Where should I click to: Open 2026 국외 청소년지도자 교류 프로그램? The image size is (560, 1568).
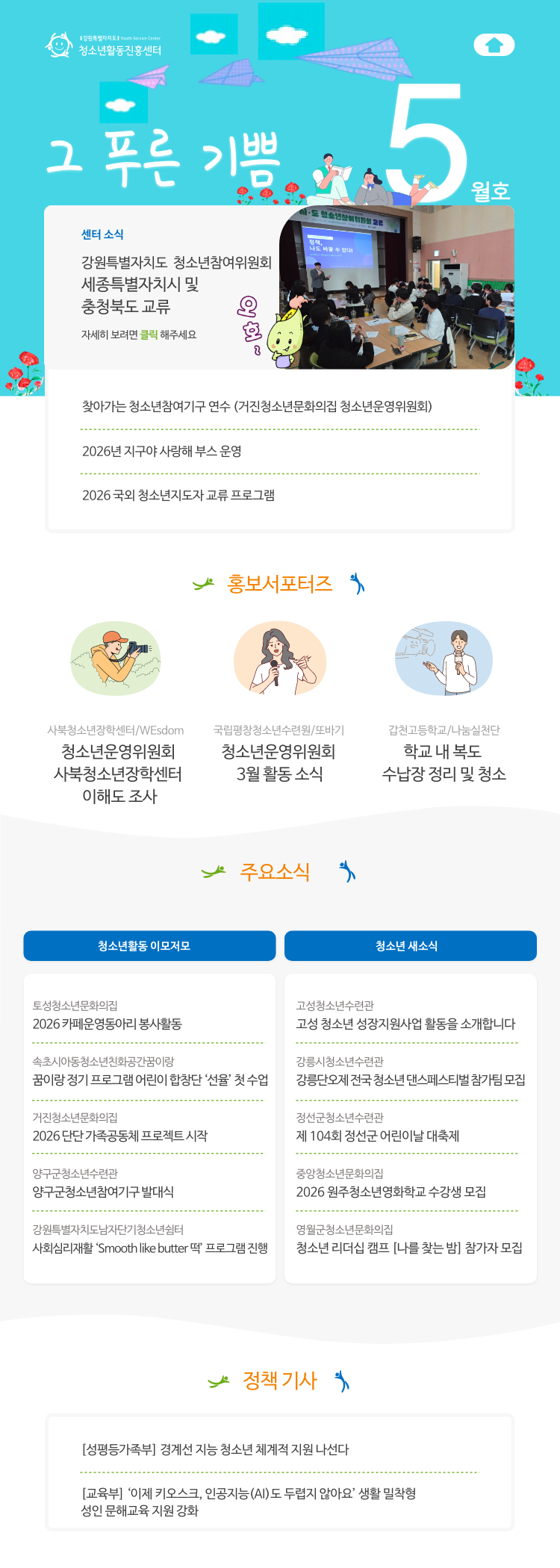[178, 496]
